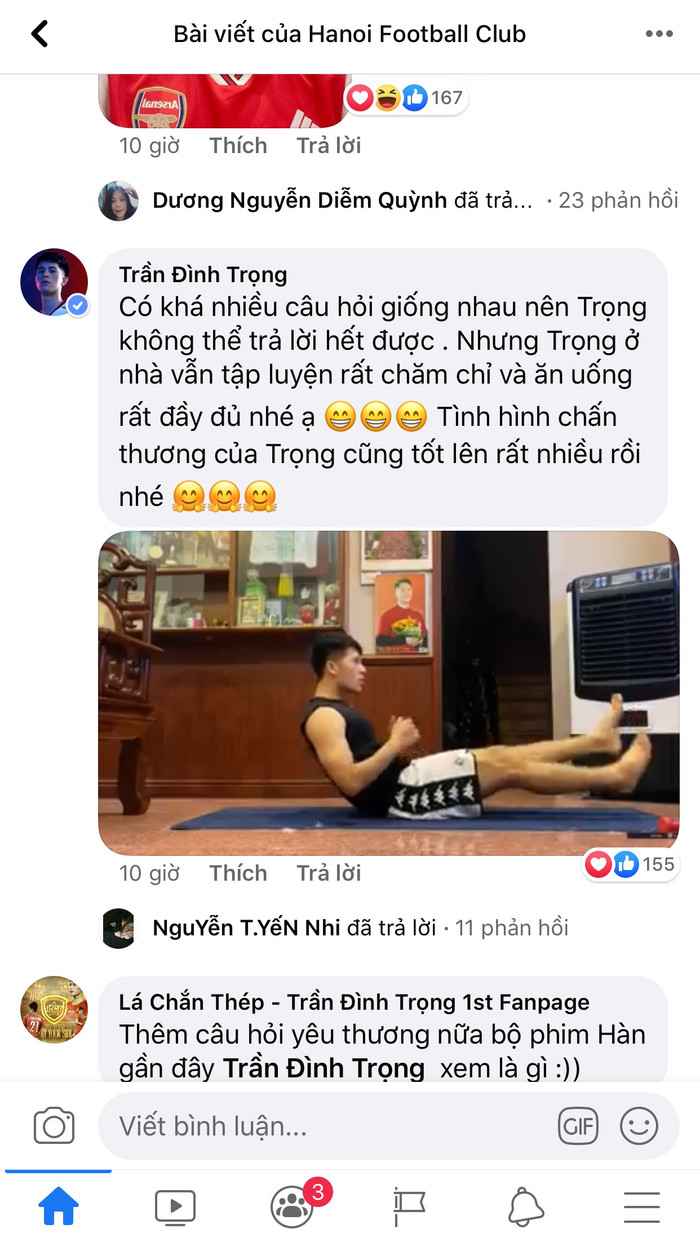This screenshot has height=1244, width=700.
Task: Focus the Viết bình luận comment field
Action: point(320,1126)
